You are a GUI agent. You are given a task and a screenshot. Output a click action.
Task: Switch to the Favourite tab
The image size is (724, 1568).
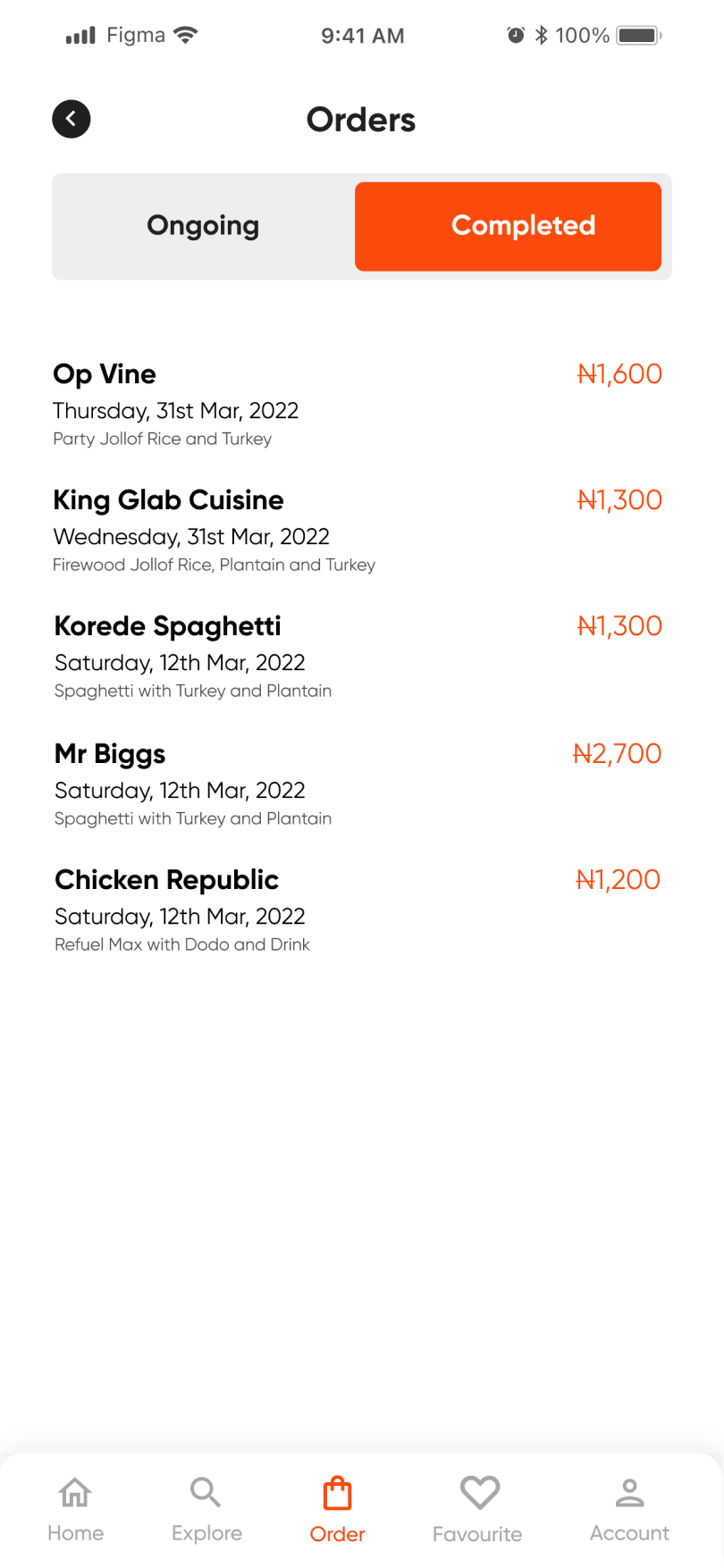478,1510
